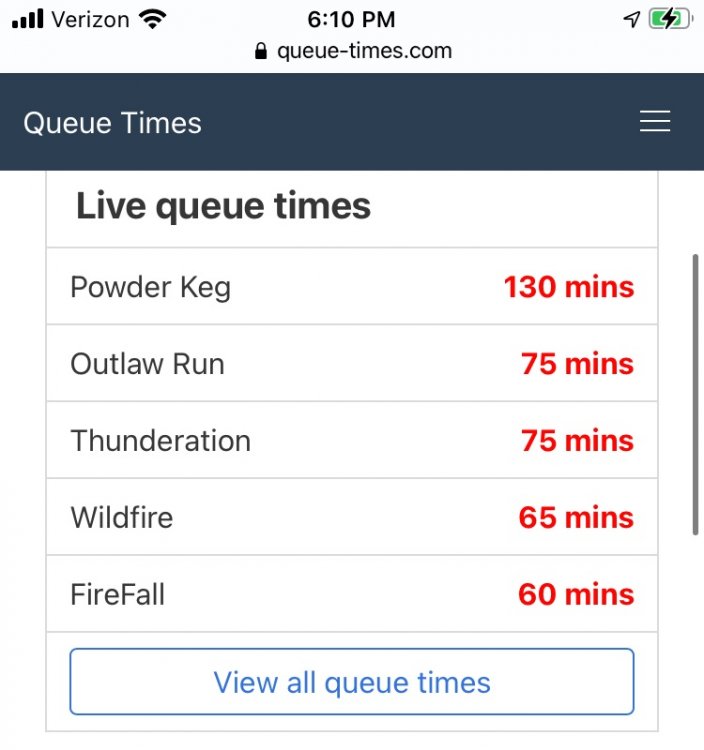Go to the Queue Times home link
Image resolution: width=704 pixels, height=750 pixels.
point(112,123)
